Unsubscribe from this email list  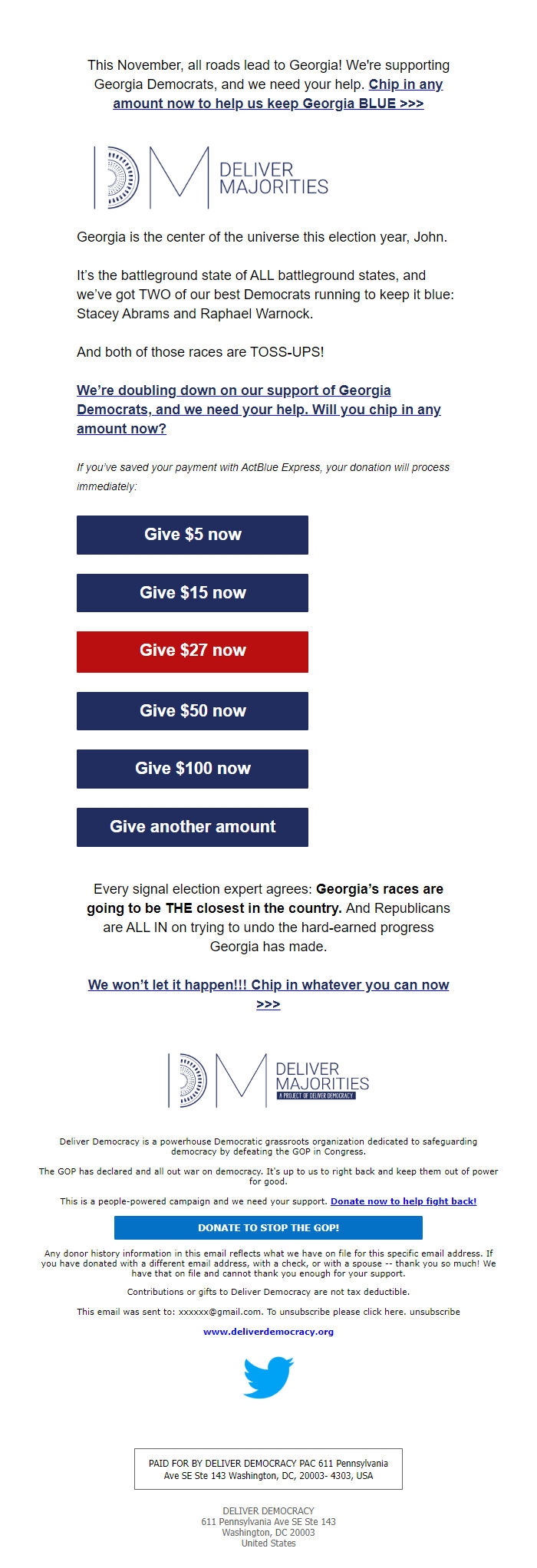tap(434, 1312)
